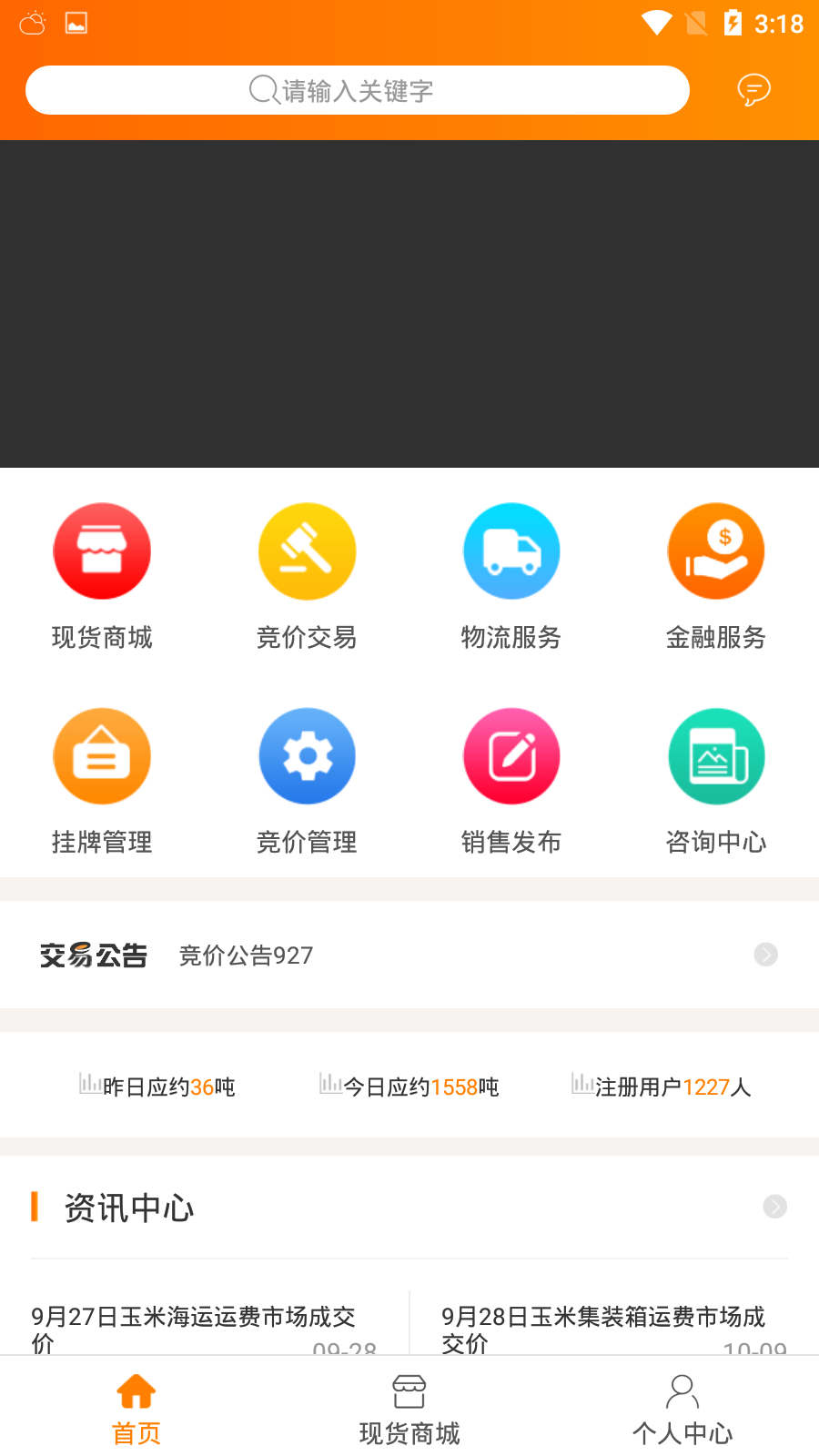This screenshot has width=819, height=1456.
Task: Open the 9月27日玉米海运运费 article
Action: click(204, 1329)
